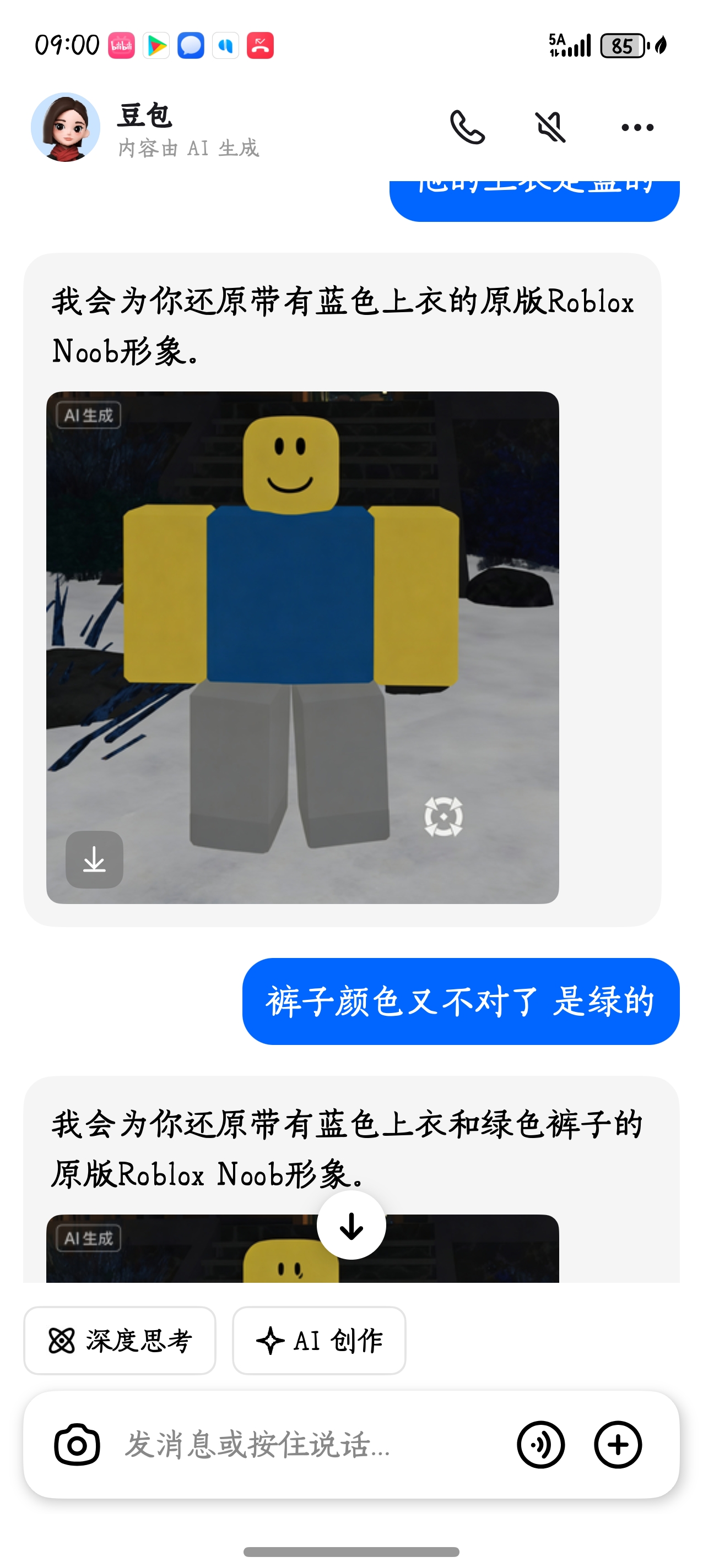
Task: Open the plus attachments menu
Action: 618,1445
